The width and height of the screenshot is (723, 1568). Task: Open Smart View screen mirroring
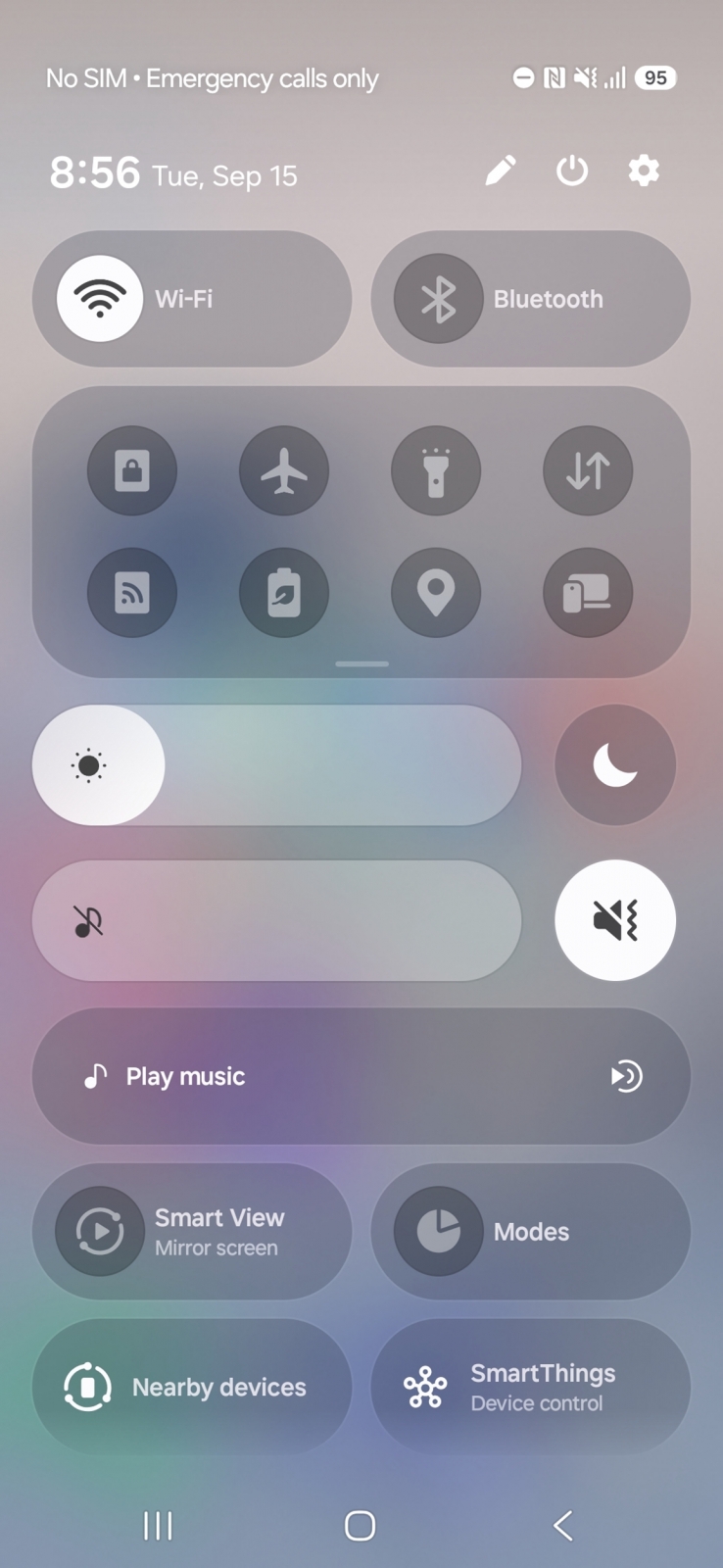pyautogui.click(x=192, y=1232)
